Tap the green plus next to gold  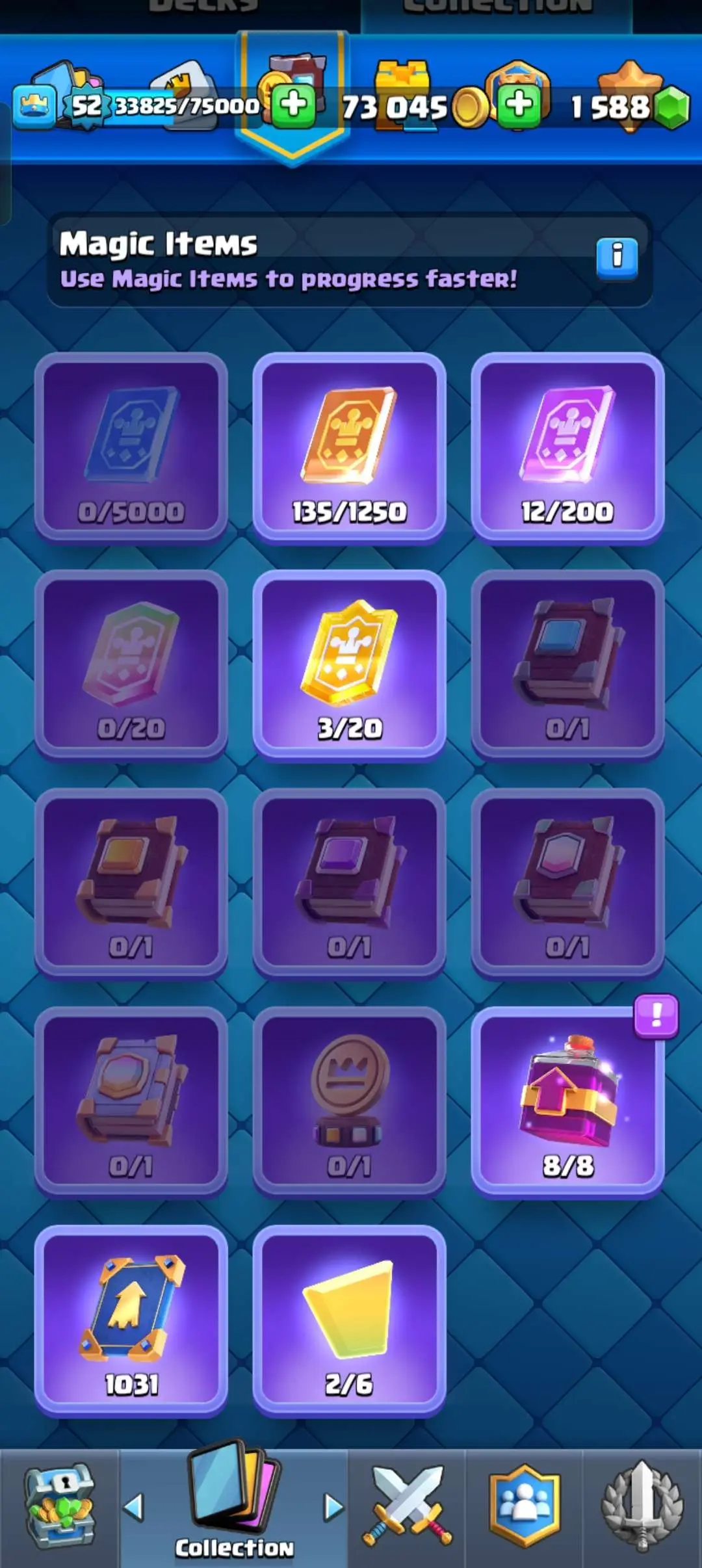(x=294, y=105)
